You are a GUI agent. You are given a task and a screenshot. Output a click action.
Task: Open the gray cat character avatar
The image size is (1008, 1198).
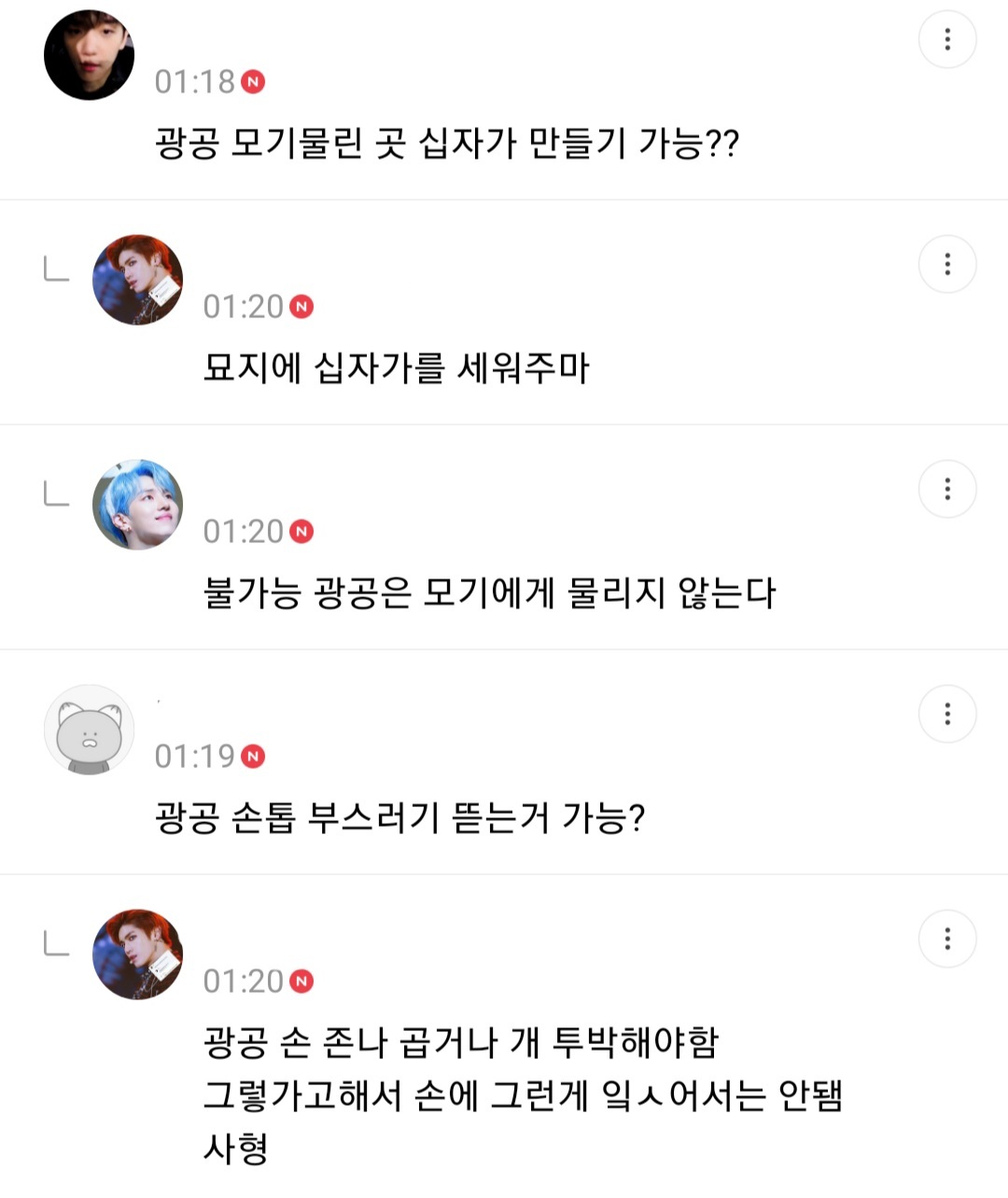(x=89, y=730)
